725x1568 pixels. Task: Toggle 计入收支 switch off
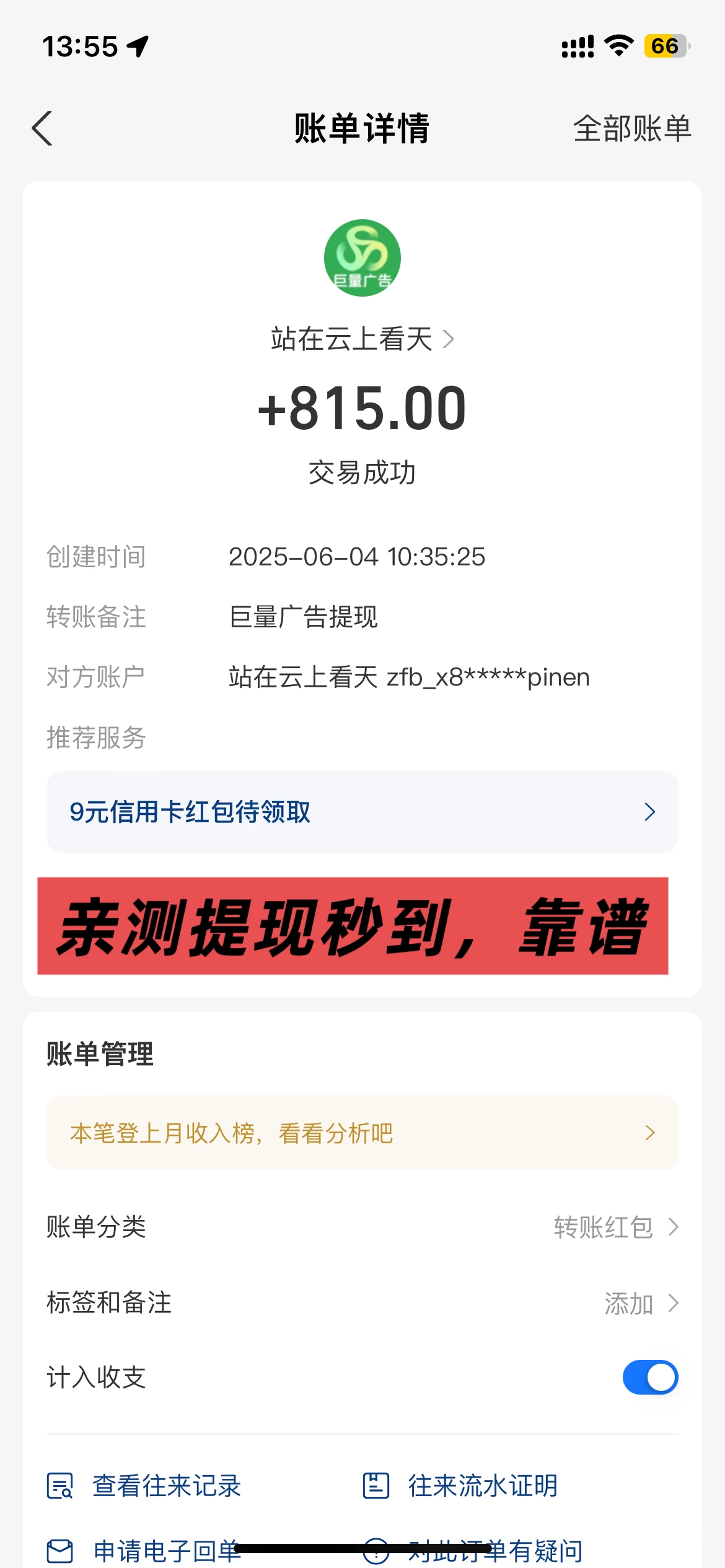click(x=649, y=1377)
